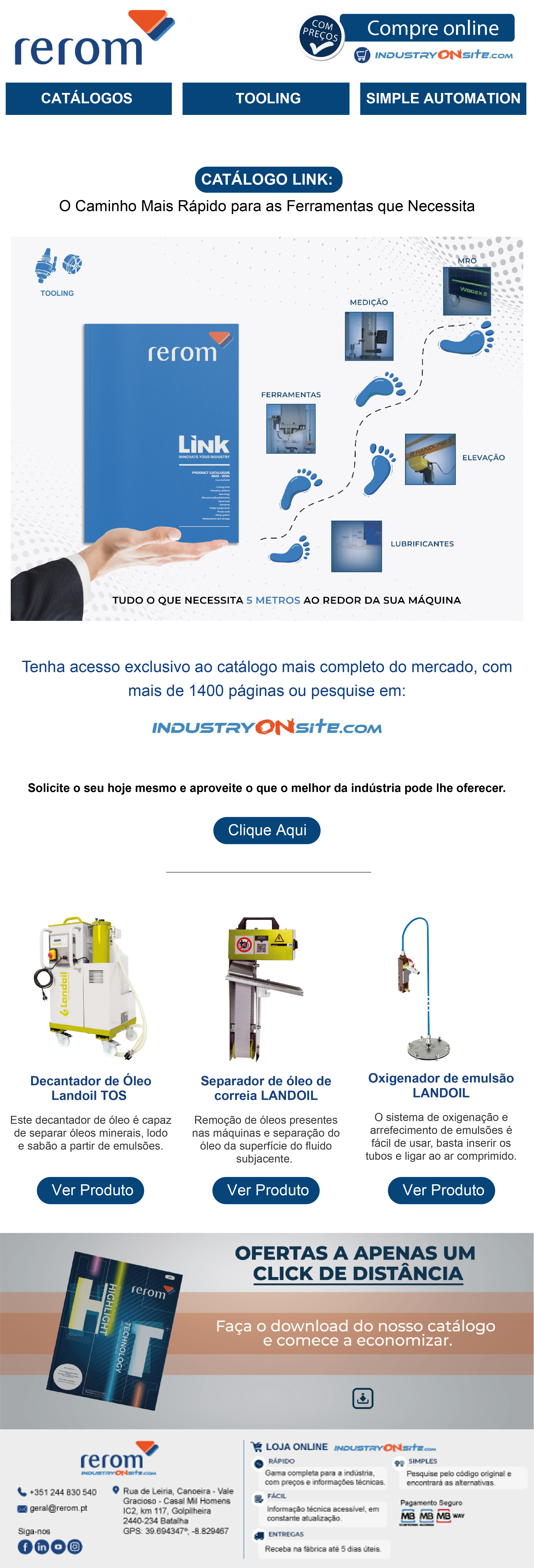534x1568 pixels.
Task: Open the TOOLING section
Action: pyautogui.click(x=266, y=99)
